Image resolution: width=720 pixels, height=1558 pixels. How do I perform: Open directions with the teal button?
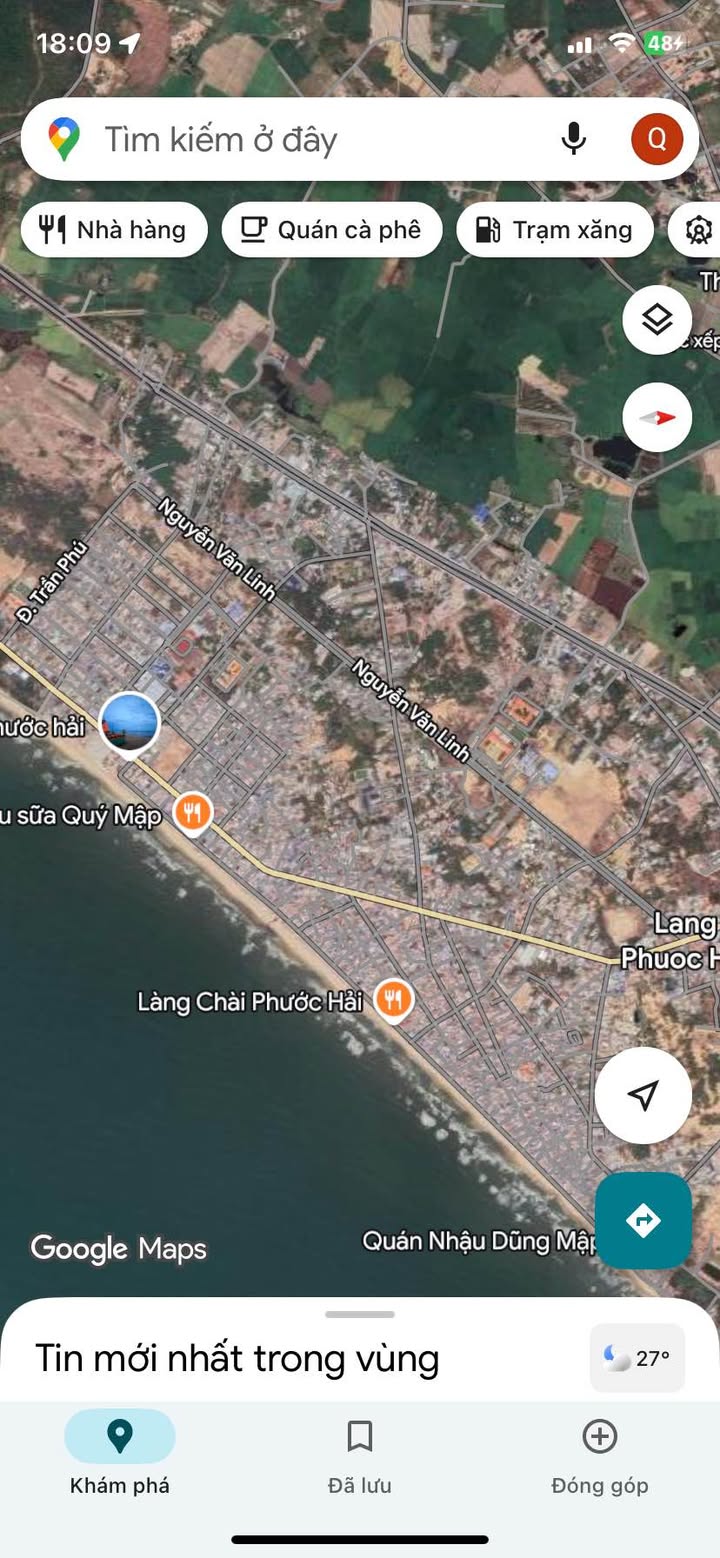point(643,1220)
